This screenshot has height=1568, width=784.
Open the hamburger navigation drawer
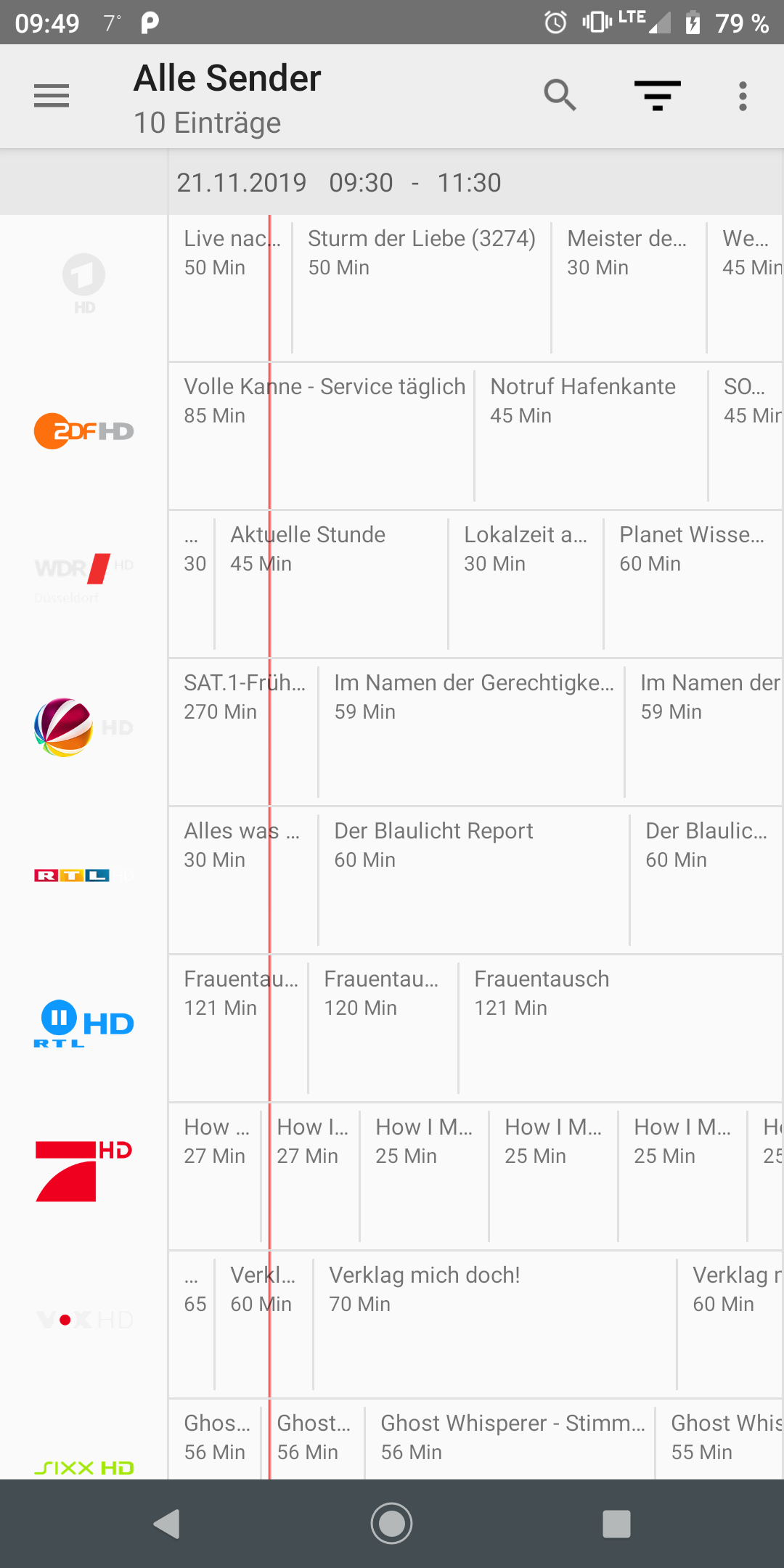52,96
